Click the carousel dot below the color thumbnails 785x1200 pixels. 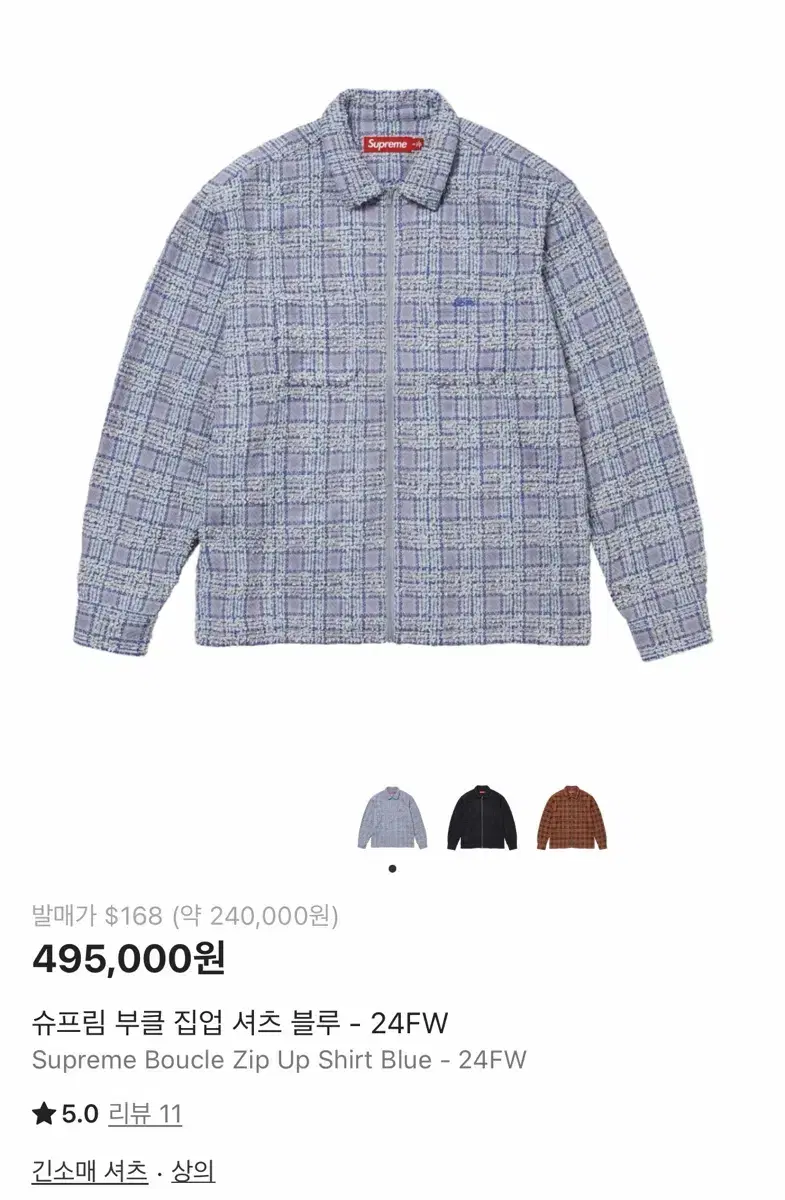tap(393, 868)
